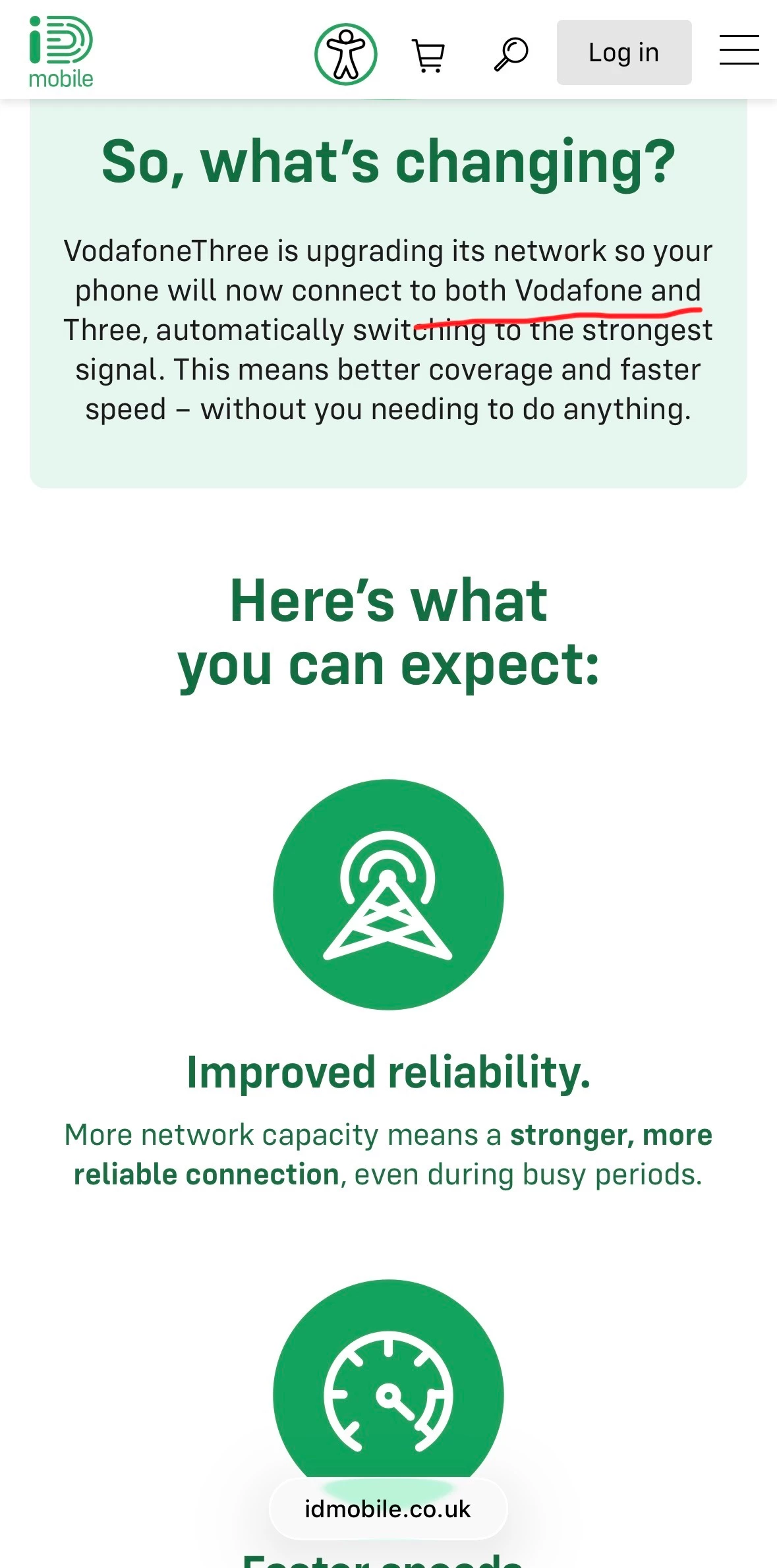Open the shopping cart
The image size is (777, 1568).
pos(428,55)
